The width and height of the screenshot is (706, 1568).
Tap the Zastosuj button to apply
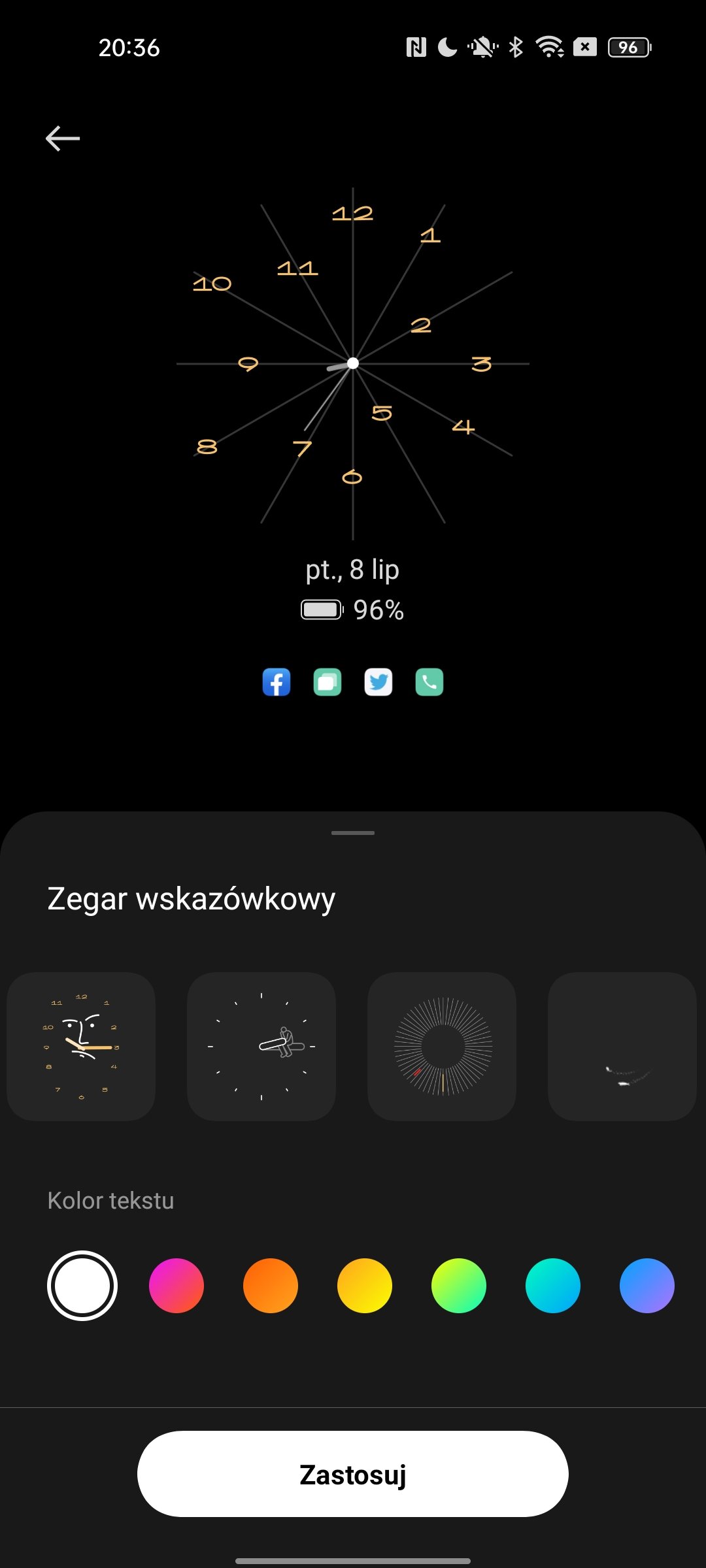[353, 1475]
